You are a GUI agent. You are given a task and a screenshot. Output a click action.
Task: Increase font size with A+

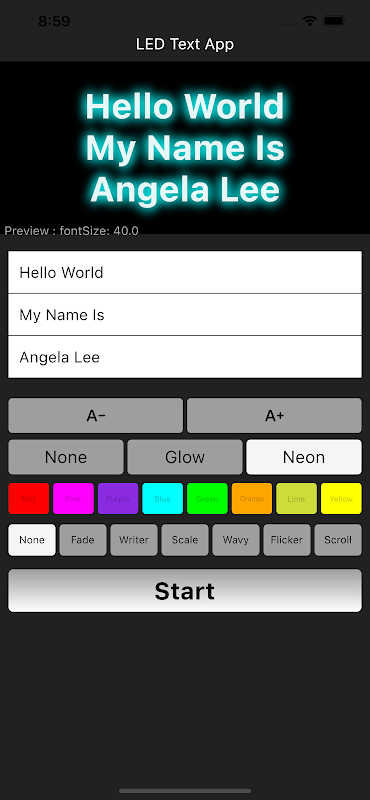[x=274, y=416]
